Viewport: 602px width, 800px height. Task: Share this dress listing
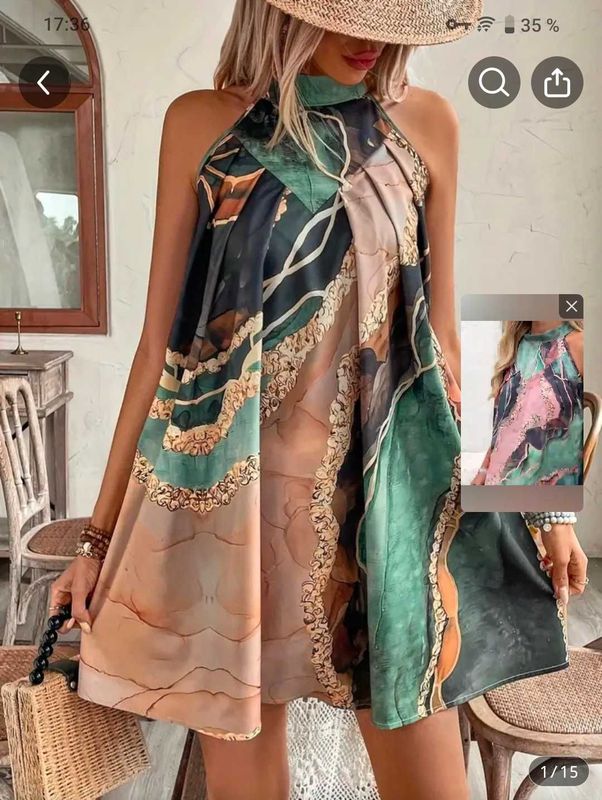point(557,83)
